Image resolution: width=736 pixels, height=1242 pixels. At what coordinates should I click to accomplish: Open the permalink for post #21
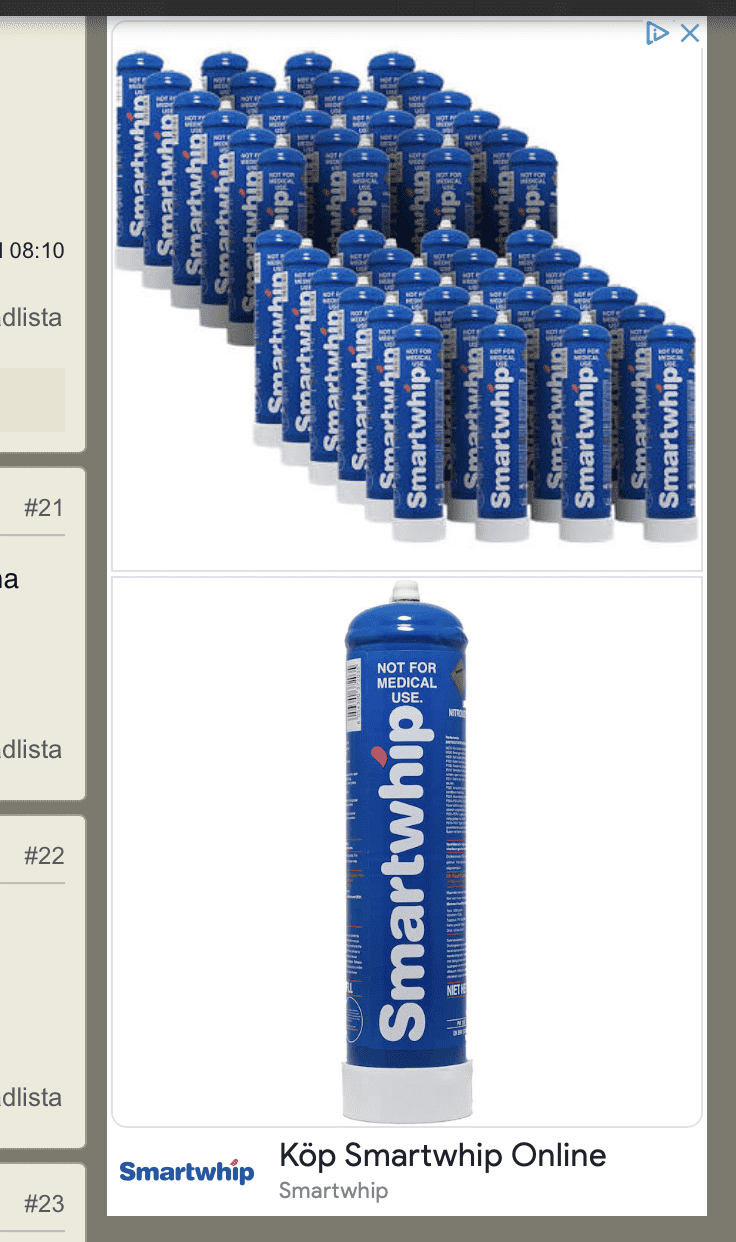(x=44, y=508)
